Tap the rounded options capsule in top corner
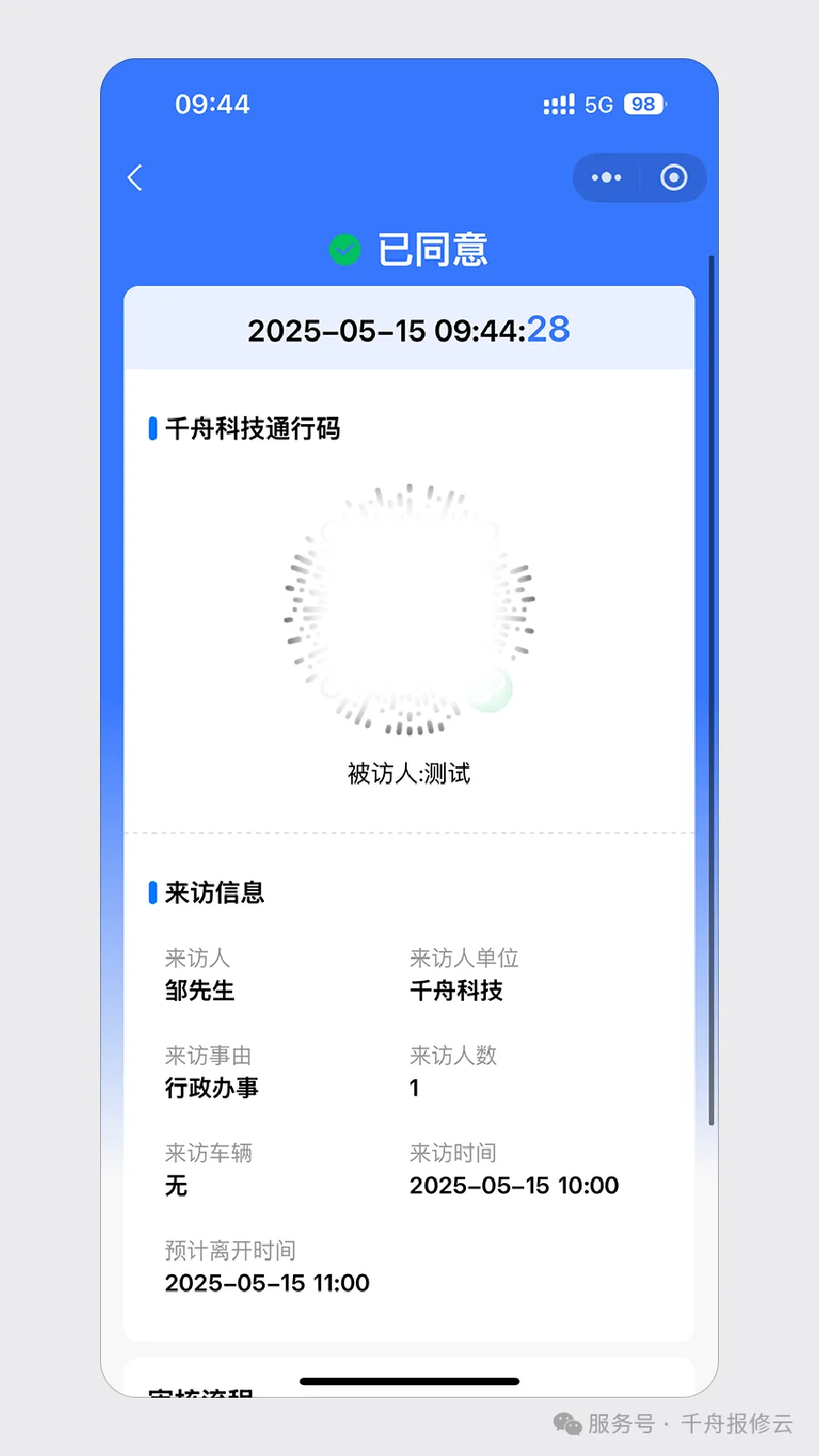 (x=639, y=177)
